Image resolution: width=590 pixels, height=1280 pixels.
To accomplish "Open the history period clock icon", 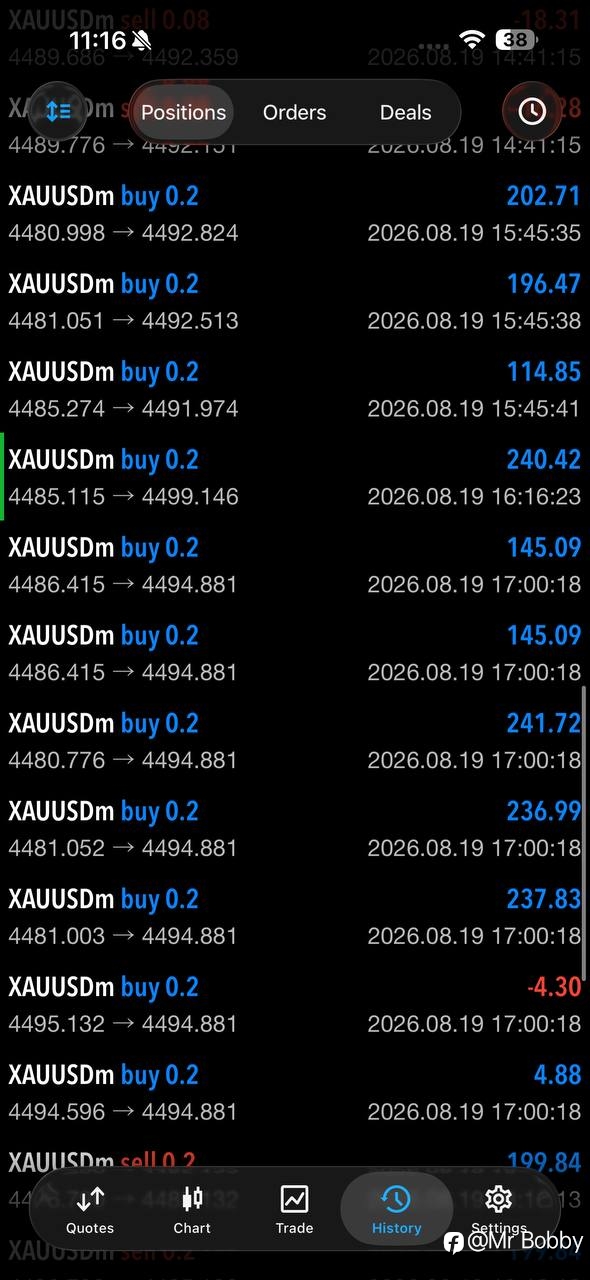I will 531,112.
